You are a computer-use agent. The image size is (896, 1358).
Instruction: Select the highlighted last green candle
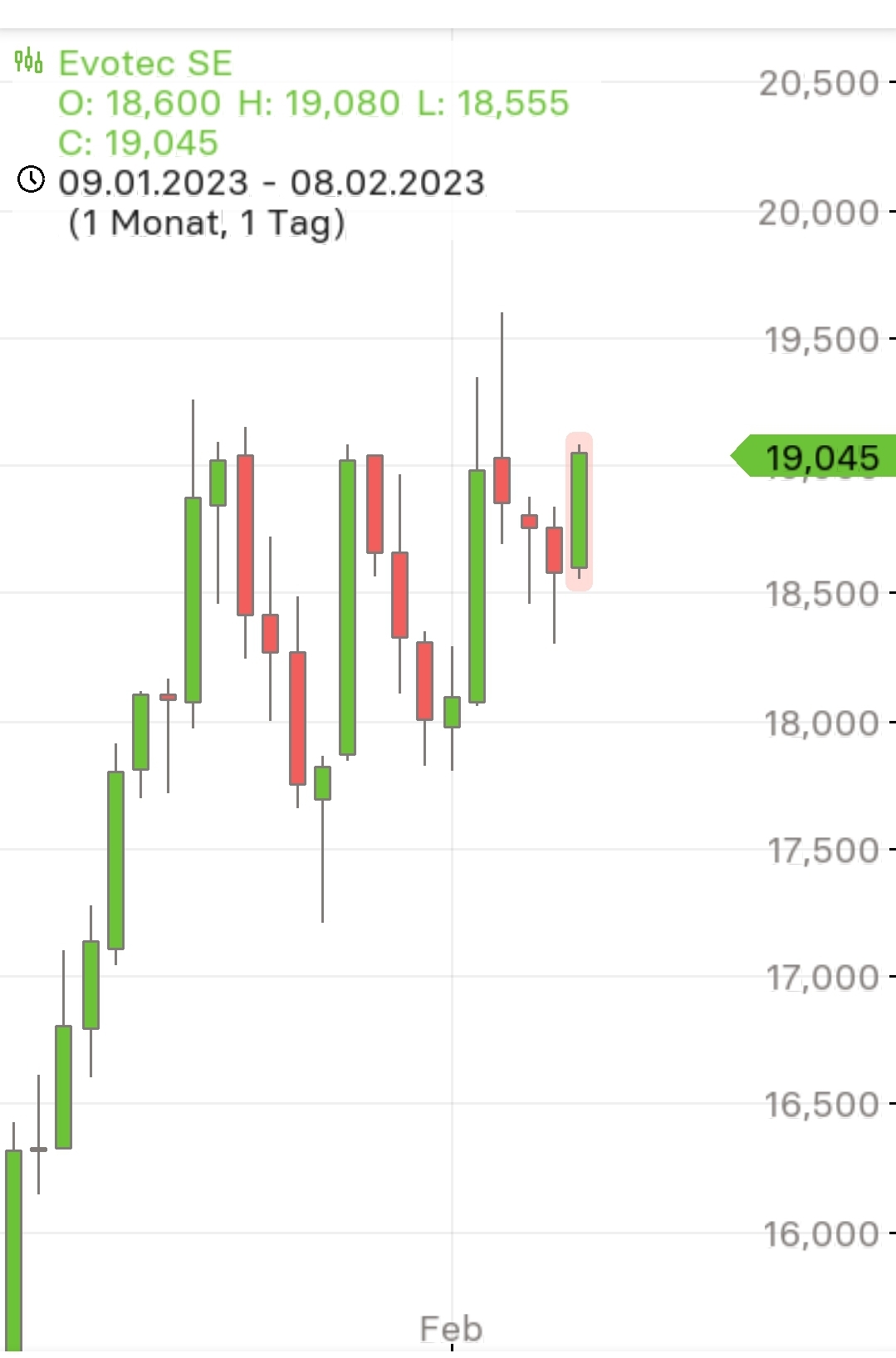pos(579,510)
